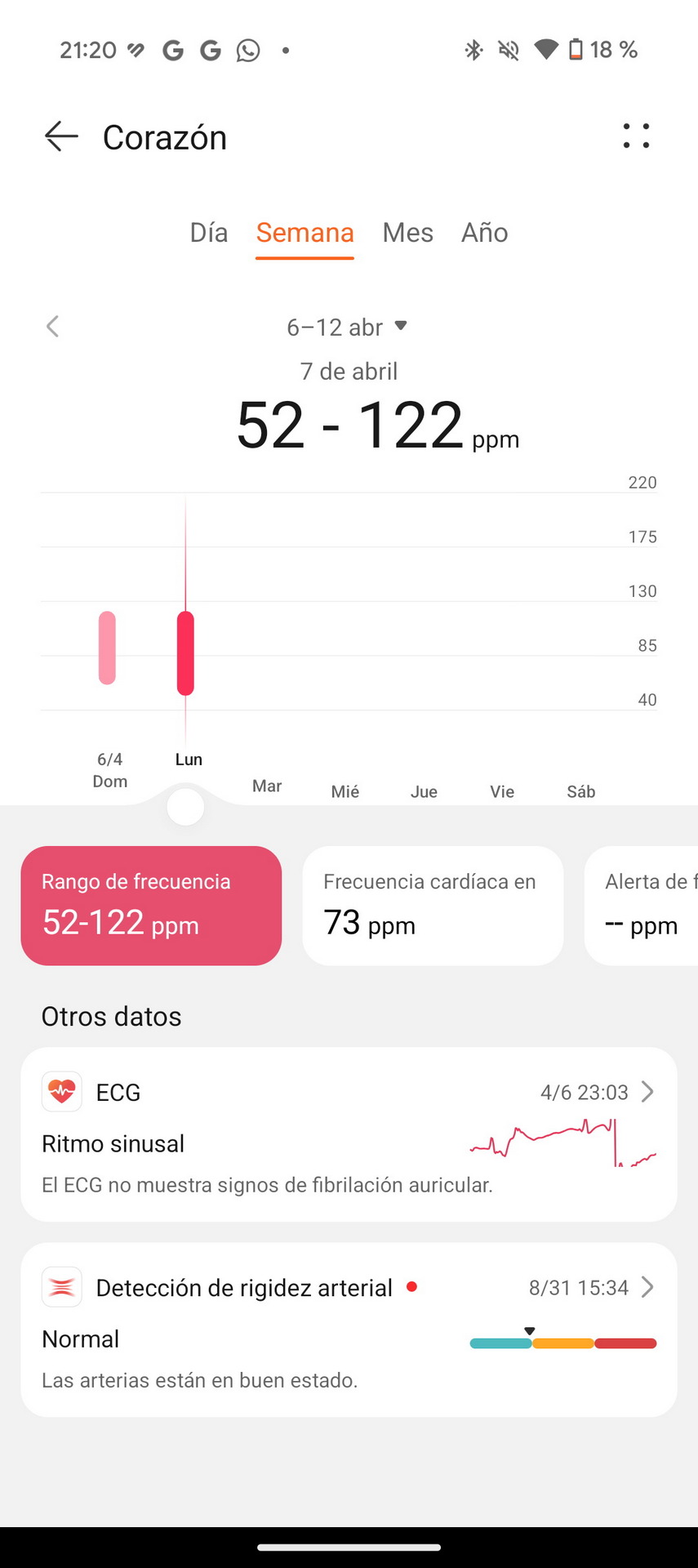
Task: Select Sunday's heart rate bar
Action: (x=107, y=648)
